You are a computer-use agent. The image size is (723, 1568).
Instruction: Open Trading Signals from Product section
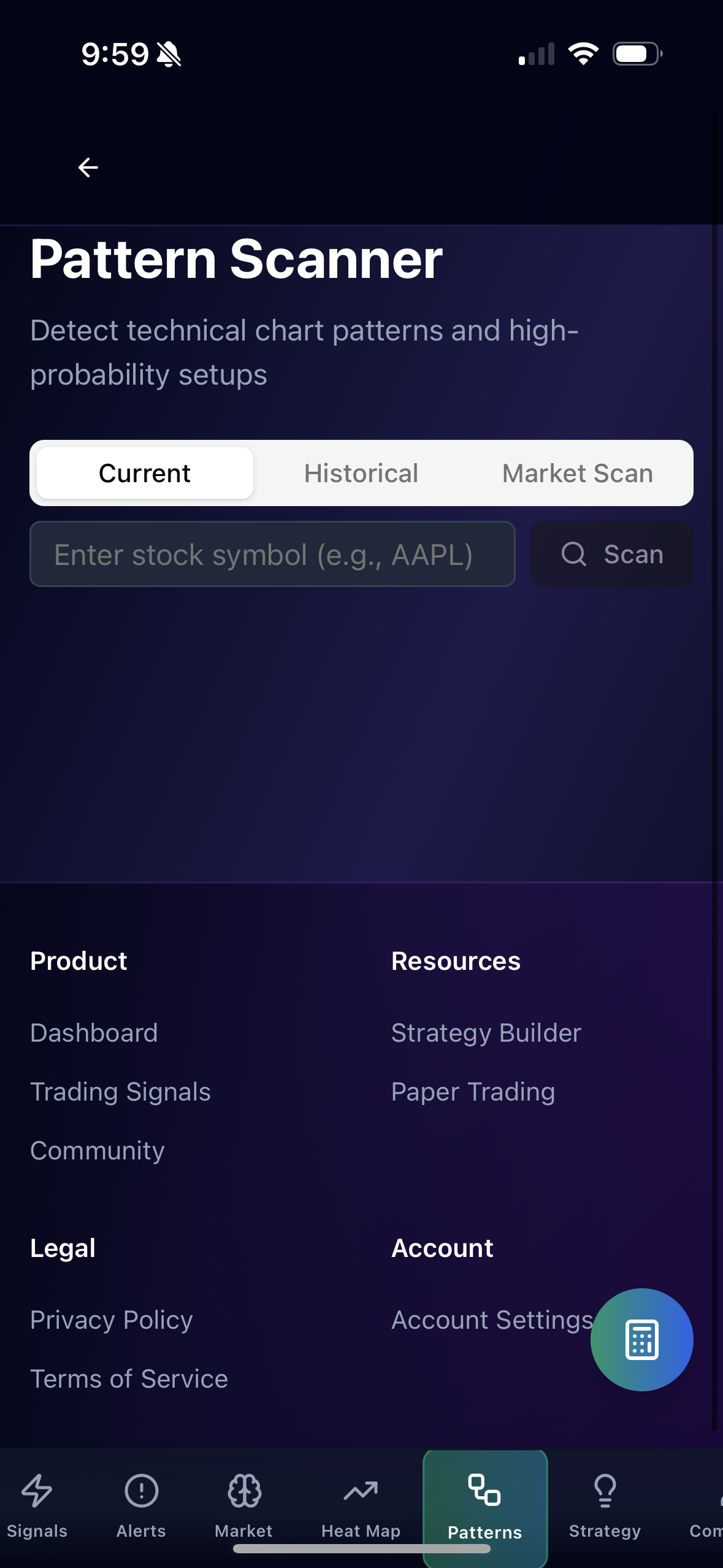120,1091
